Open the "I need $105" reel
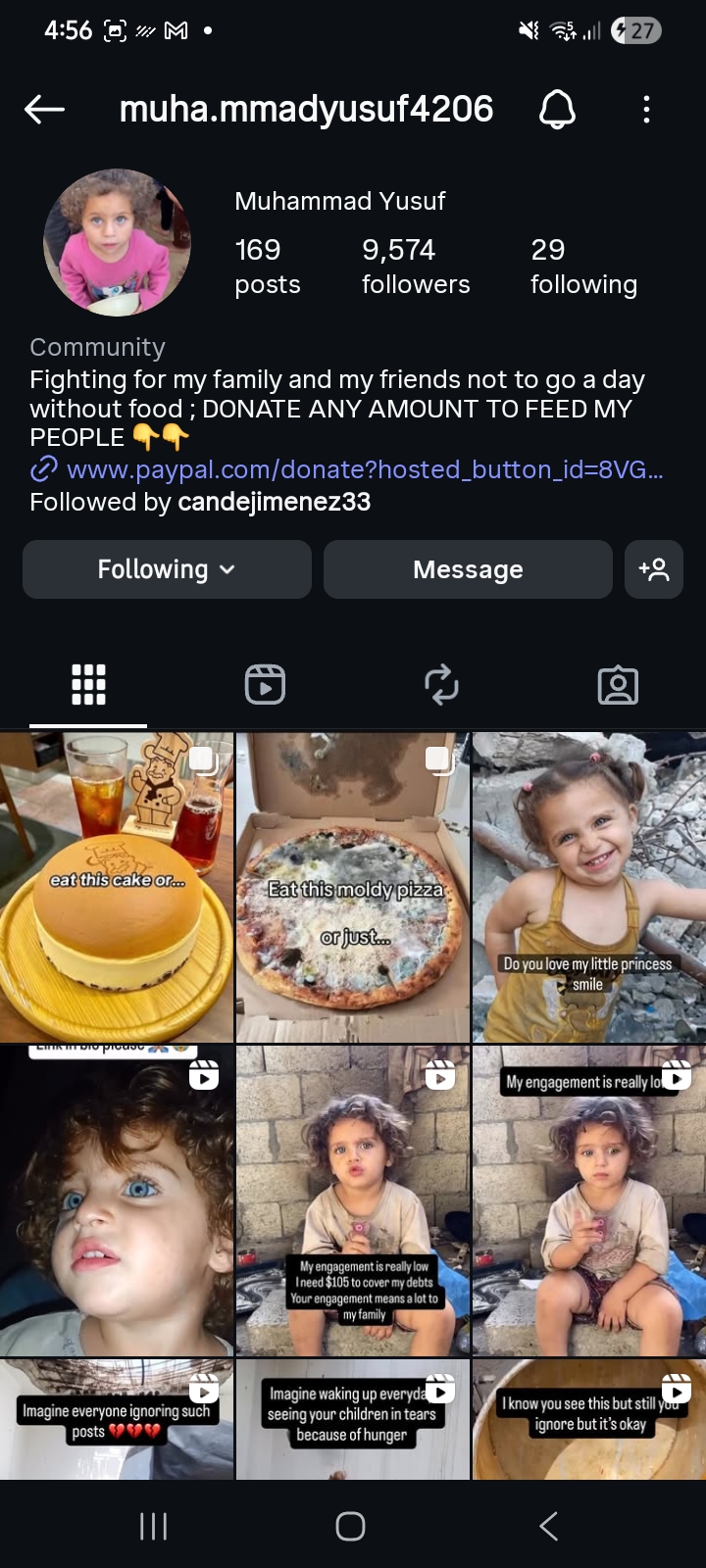Image resolution: width=706 pixels, height=1568 pixels. coord(353,1200)
